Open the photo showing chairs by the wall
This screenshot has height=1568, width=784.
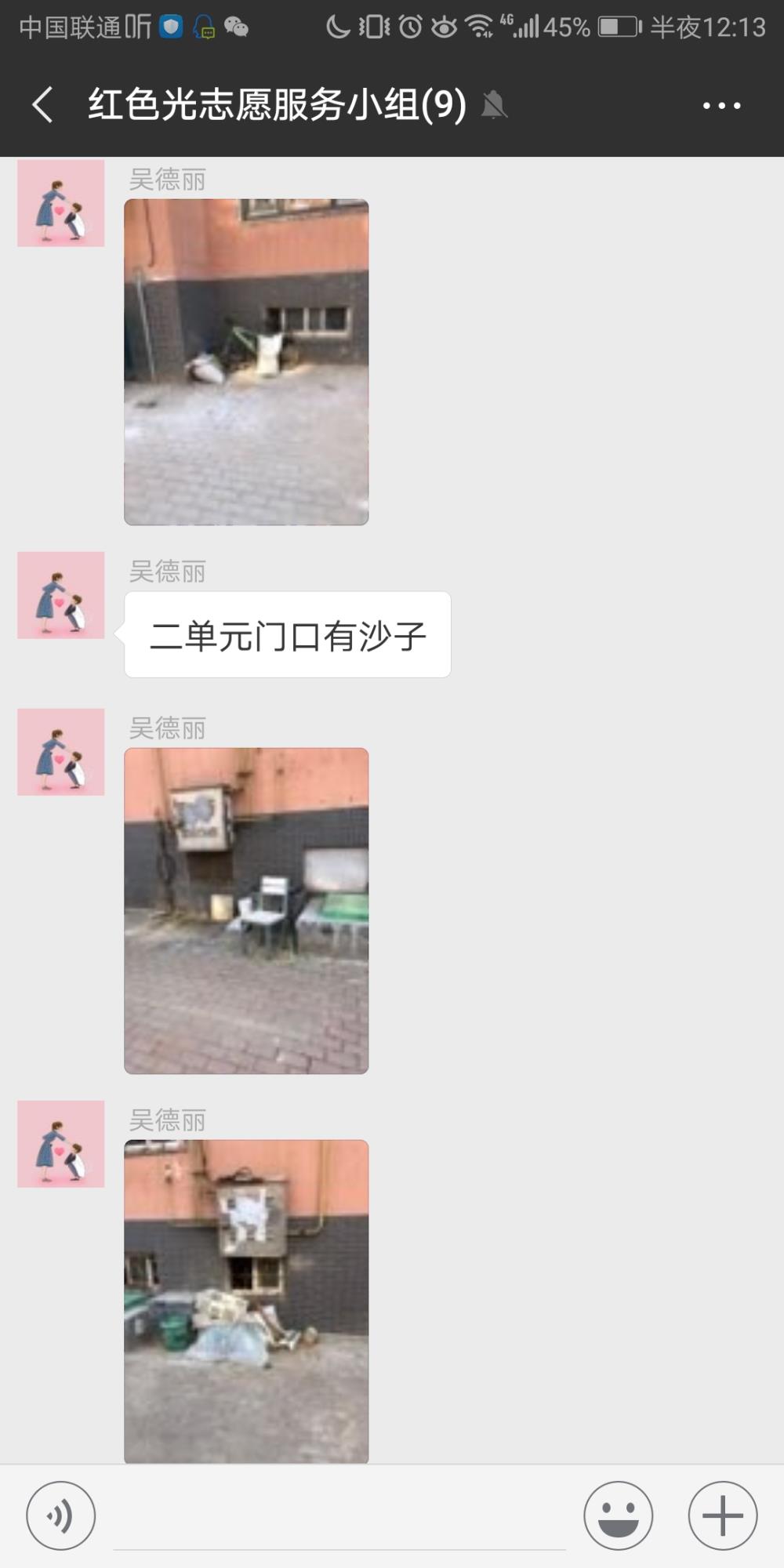(246, 911)
